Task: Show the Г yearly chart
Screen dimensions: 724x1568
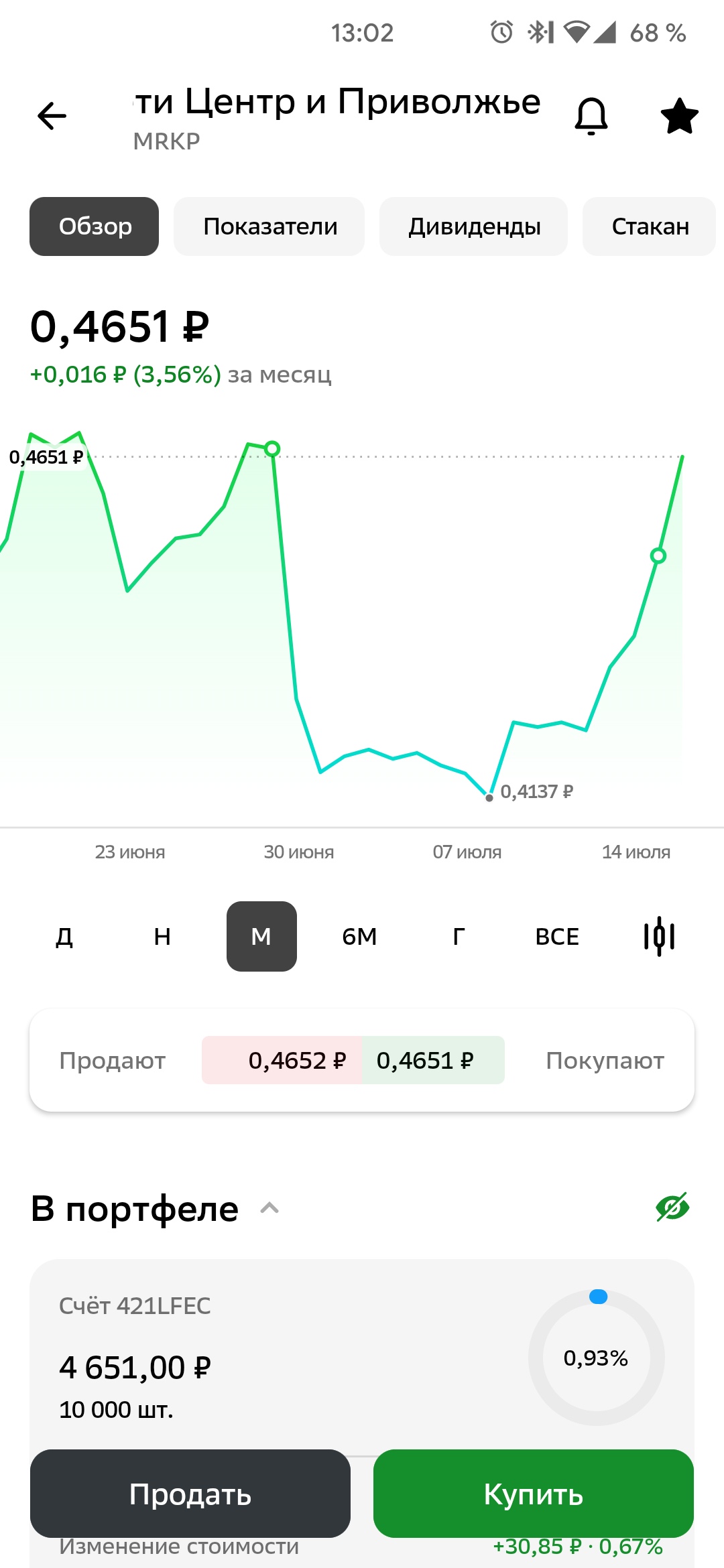Action: [459, 936]
